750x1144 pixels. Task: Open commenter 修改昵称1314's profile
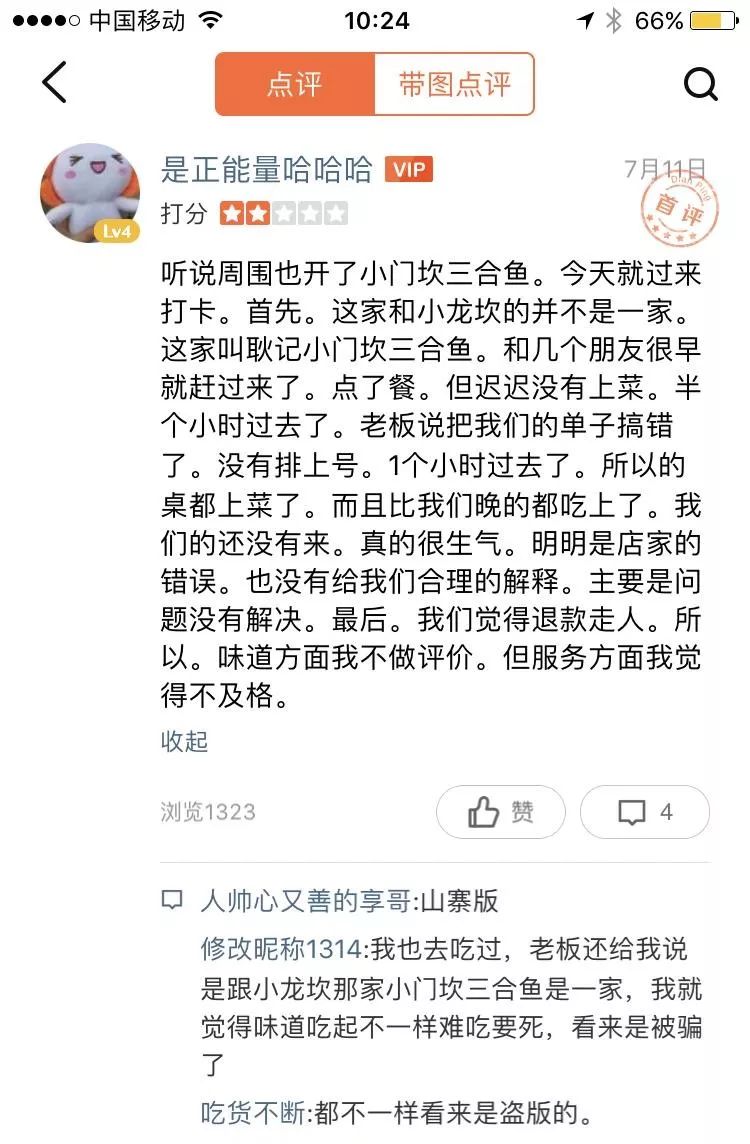(284, 949)
